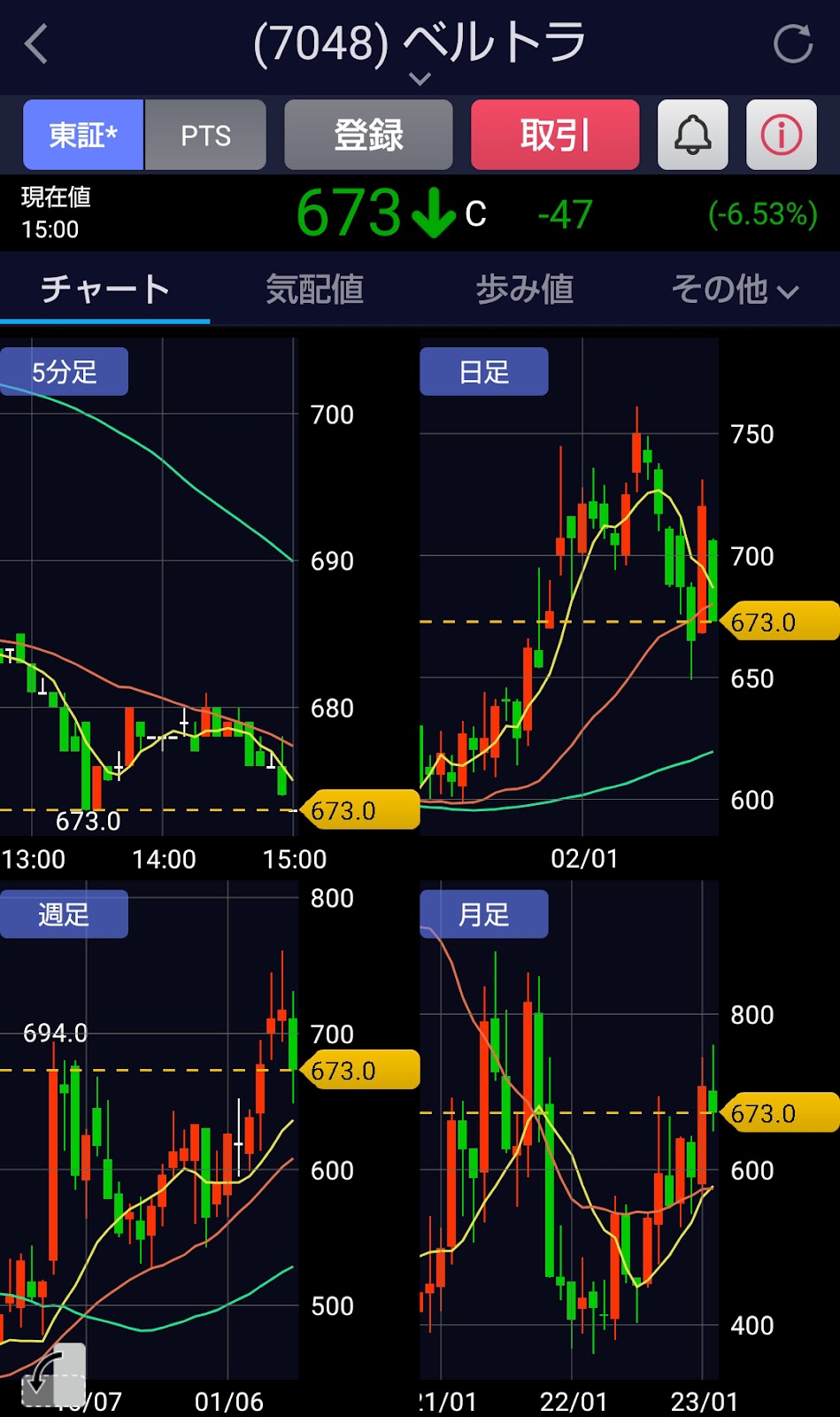840x1417 pixels.
Task: Open the 日足 daily chart
Action: tap(483, 372)
